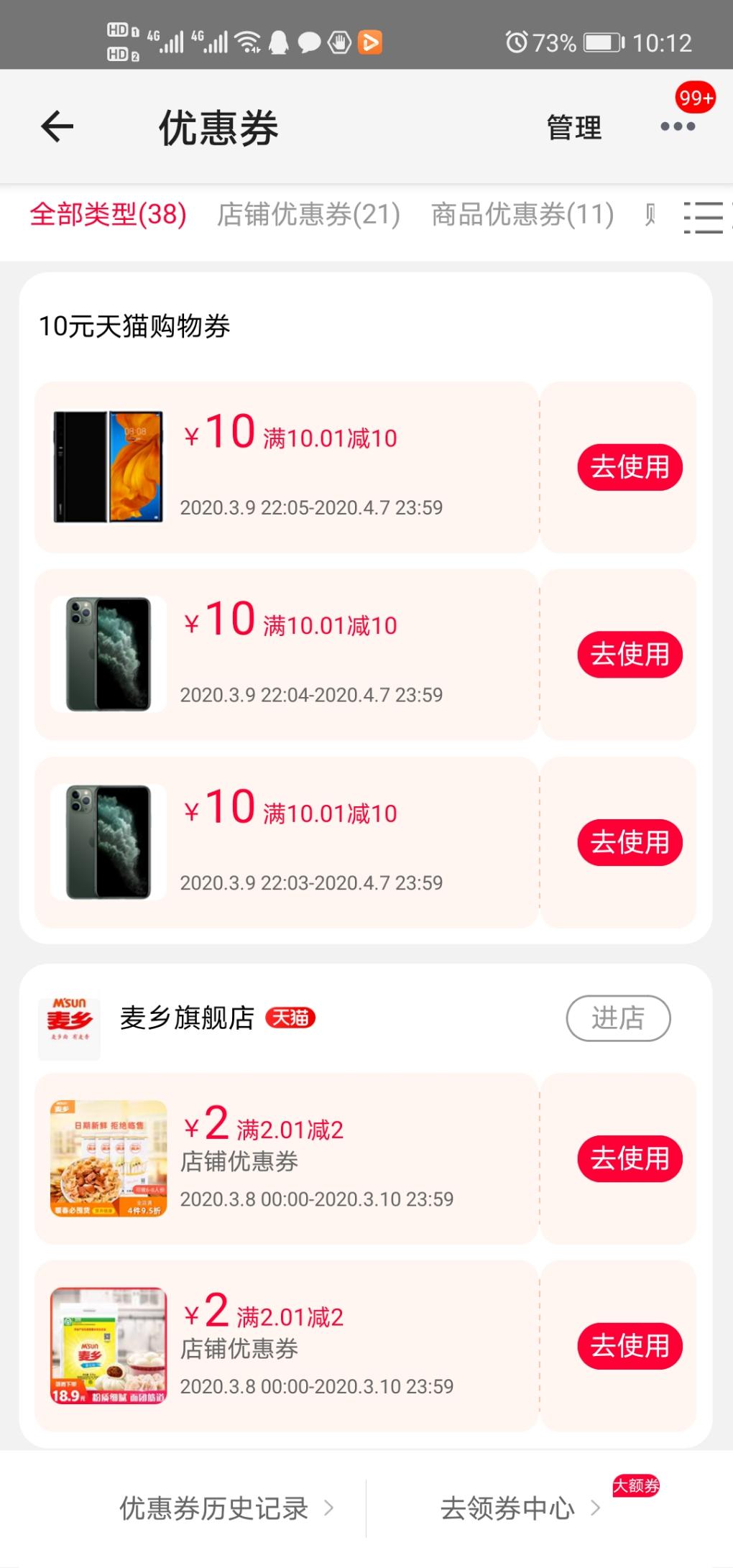Select the 全部类型(38) tab
The height and width of the screenshot is (1568, 733).
pyautogui.click(x=109, y=214)
